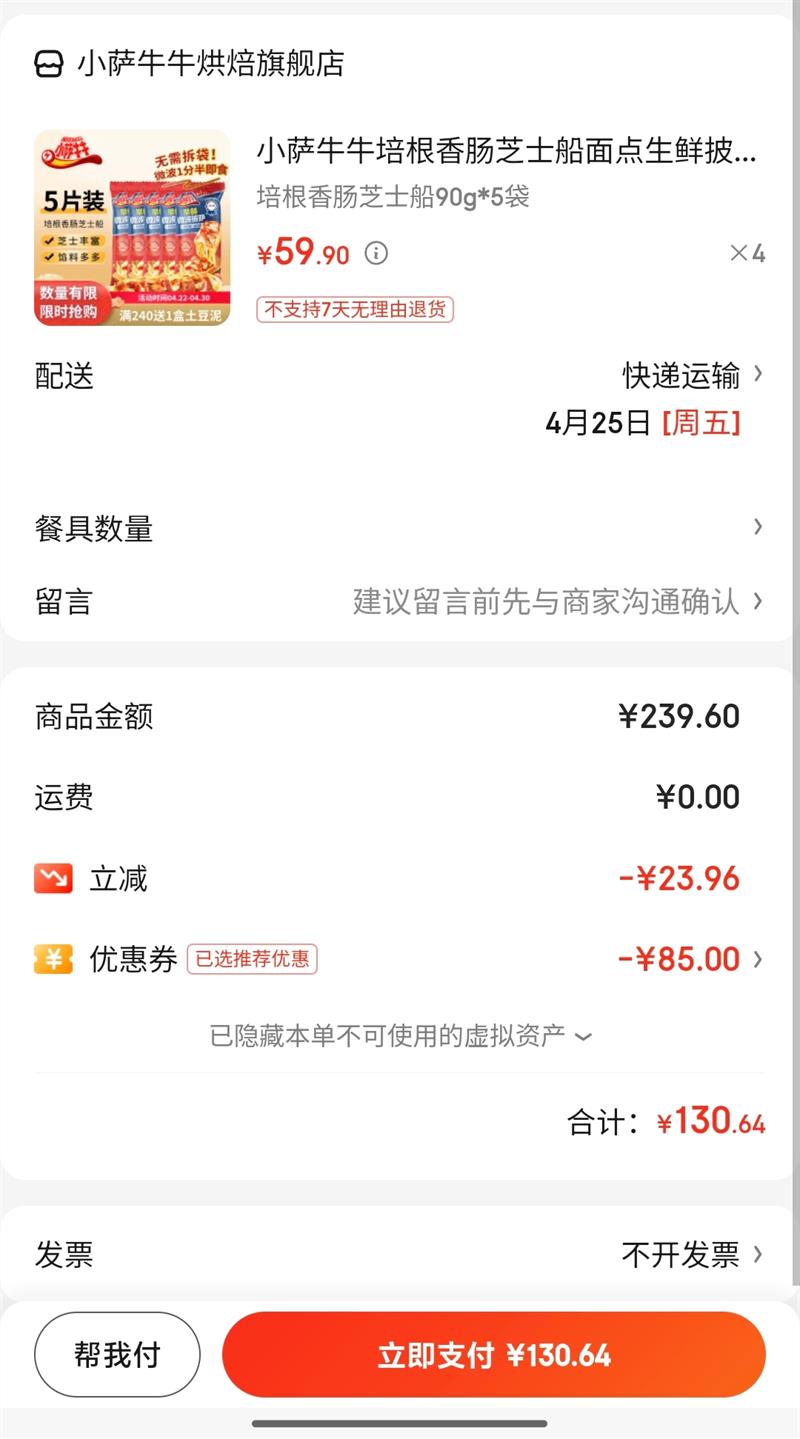Screen dimensions: 800x1439
Task: Expand 已隐藏本单不可使用的虚拟资产
Action: pos(400,1036)
